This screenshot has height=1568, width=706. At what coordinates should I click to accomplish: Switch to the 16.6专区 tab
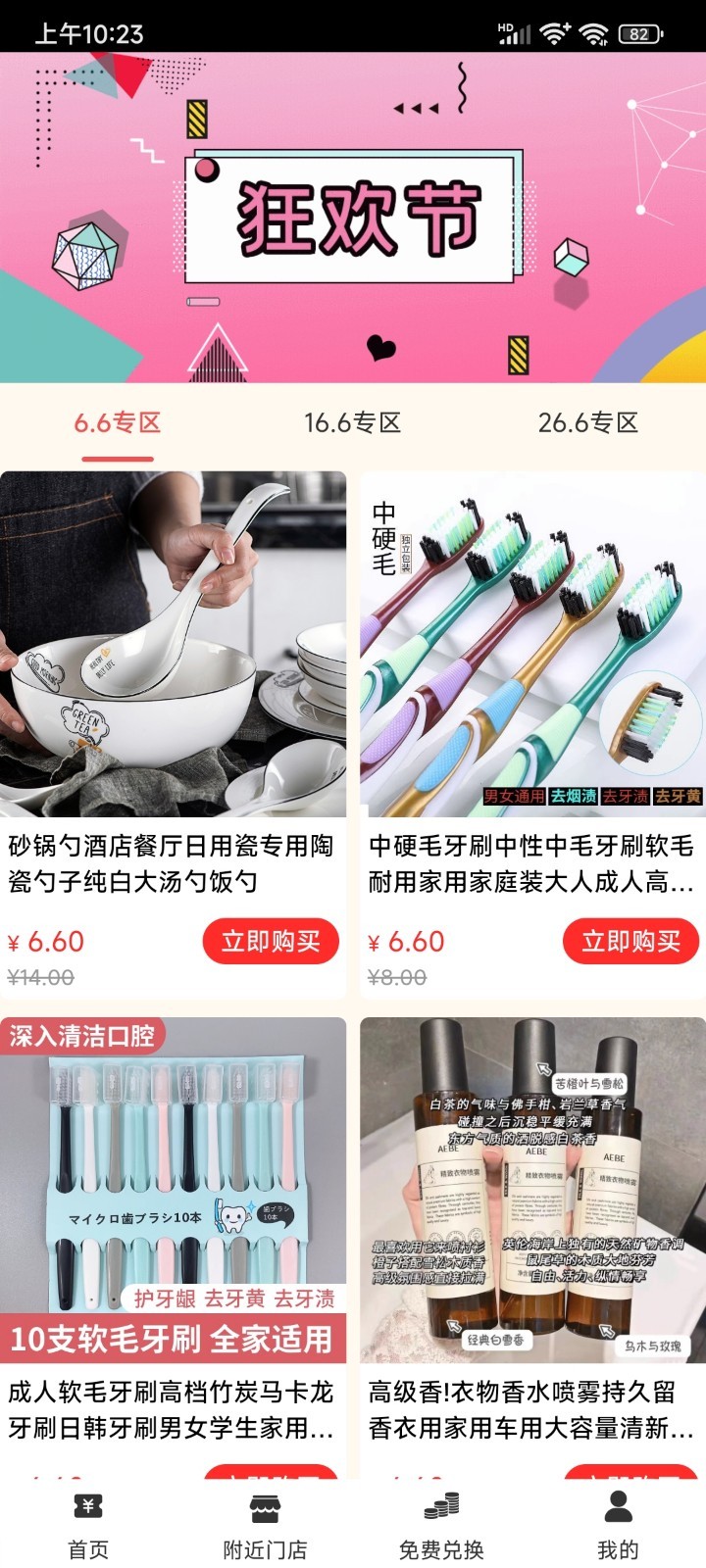point(353,423)
